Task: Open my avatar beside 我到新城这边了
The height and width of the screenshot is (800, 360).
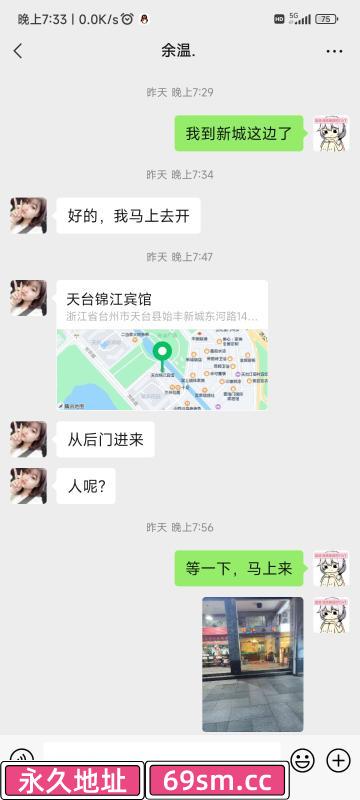Action: click(331, 133)
